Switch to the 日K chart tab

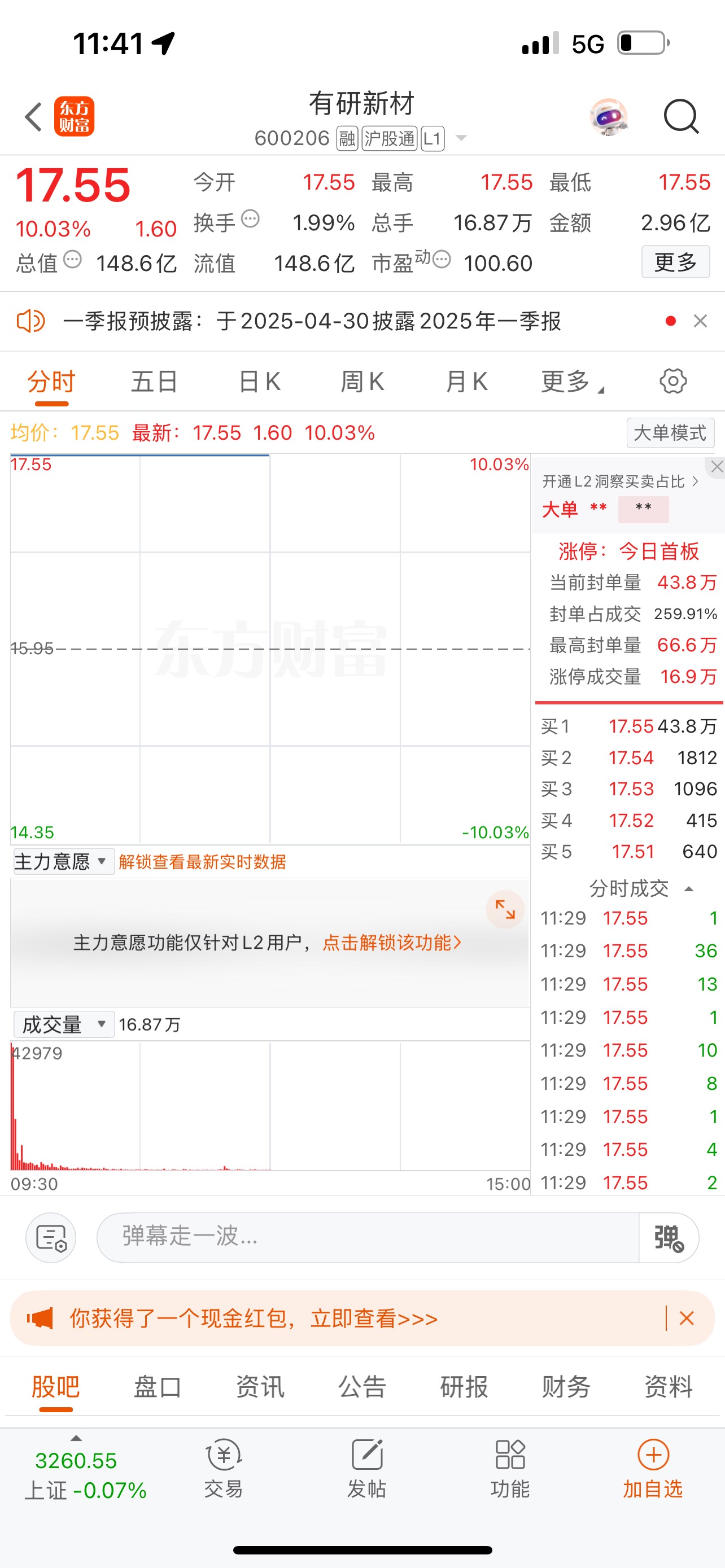point(259,382)
